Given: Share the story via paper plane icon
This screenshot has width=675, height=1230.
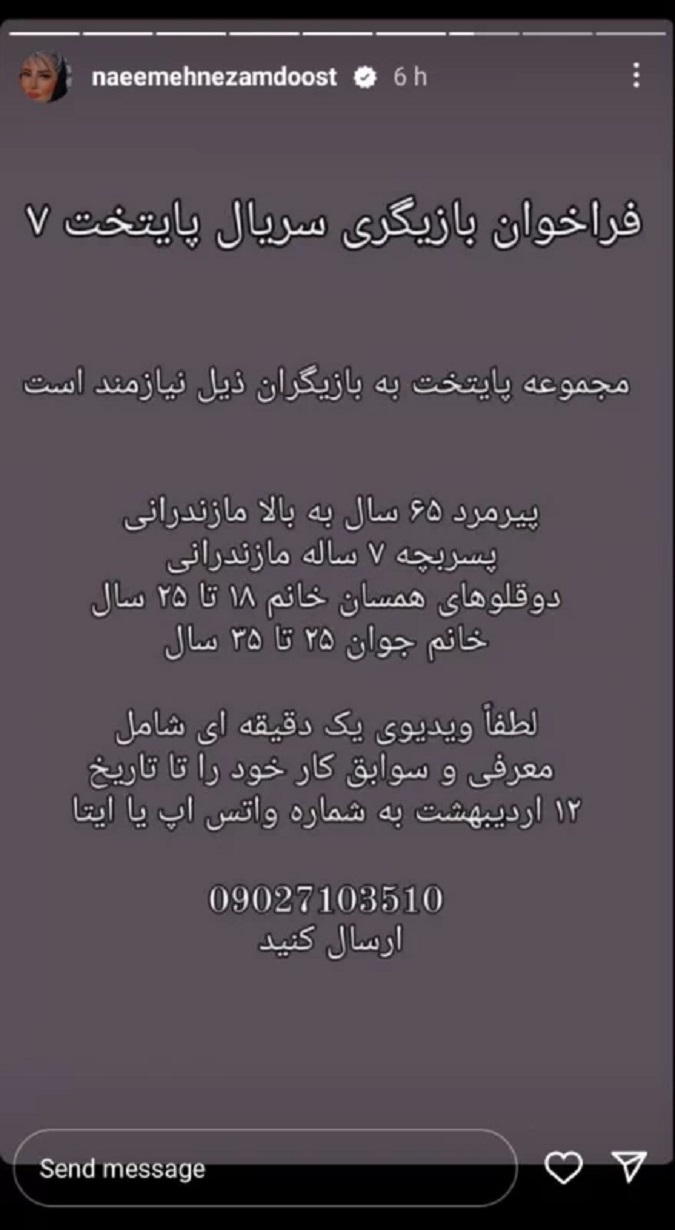Looking at the screenshot, I should [630, 1166].
